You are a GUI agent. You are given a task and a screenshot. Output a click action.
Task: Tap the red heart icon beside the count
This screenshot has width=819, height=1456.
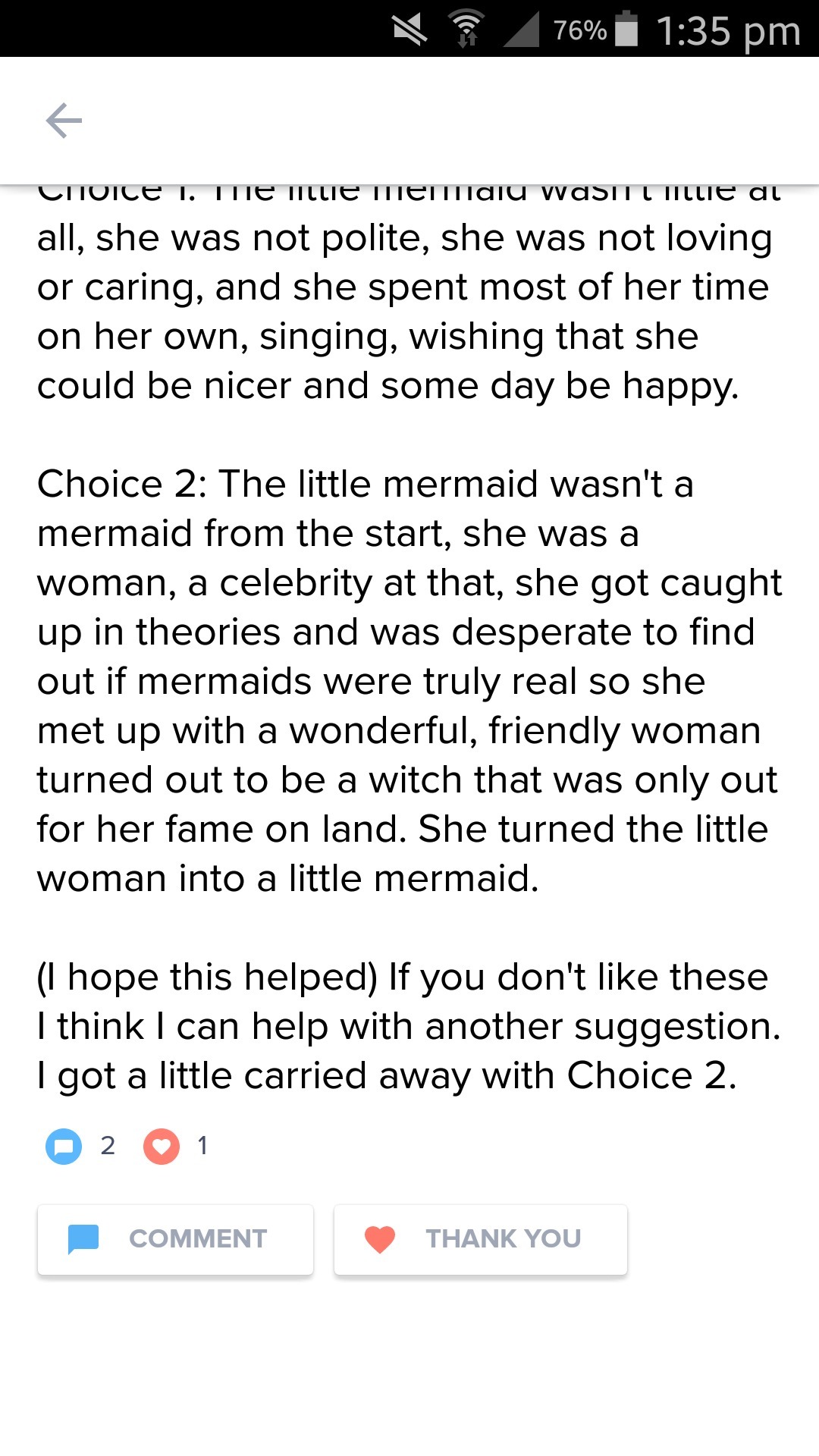(162, 1146)
